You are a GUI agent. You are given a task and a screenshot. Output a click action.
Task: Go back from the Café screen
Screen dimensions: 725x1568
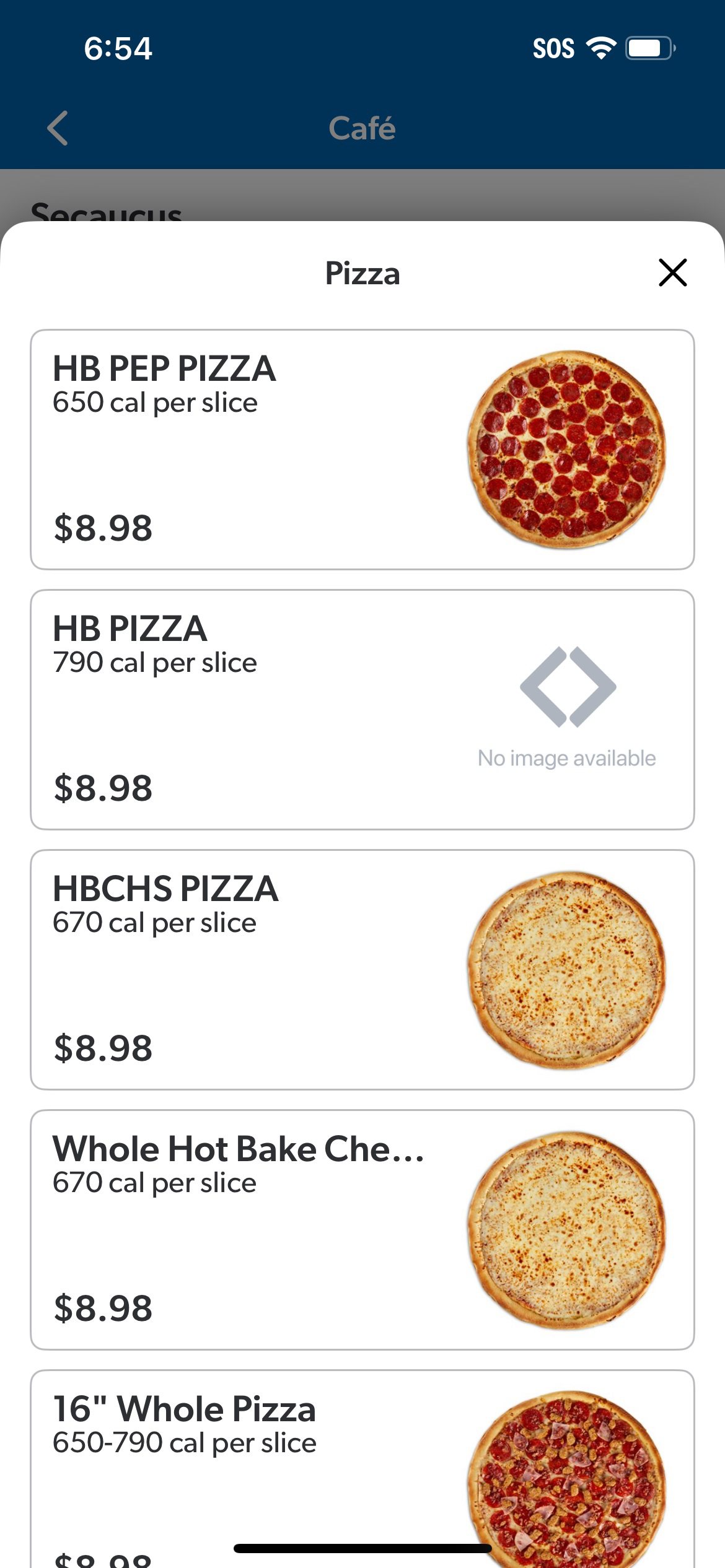pyautogui.click(x=58, y=129)
